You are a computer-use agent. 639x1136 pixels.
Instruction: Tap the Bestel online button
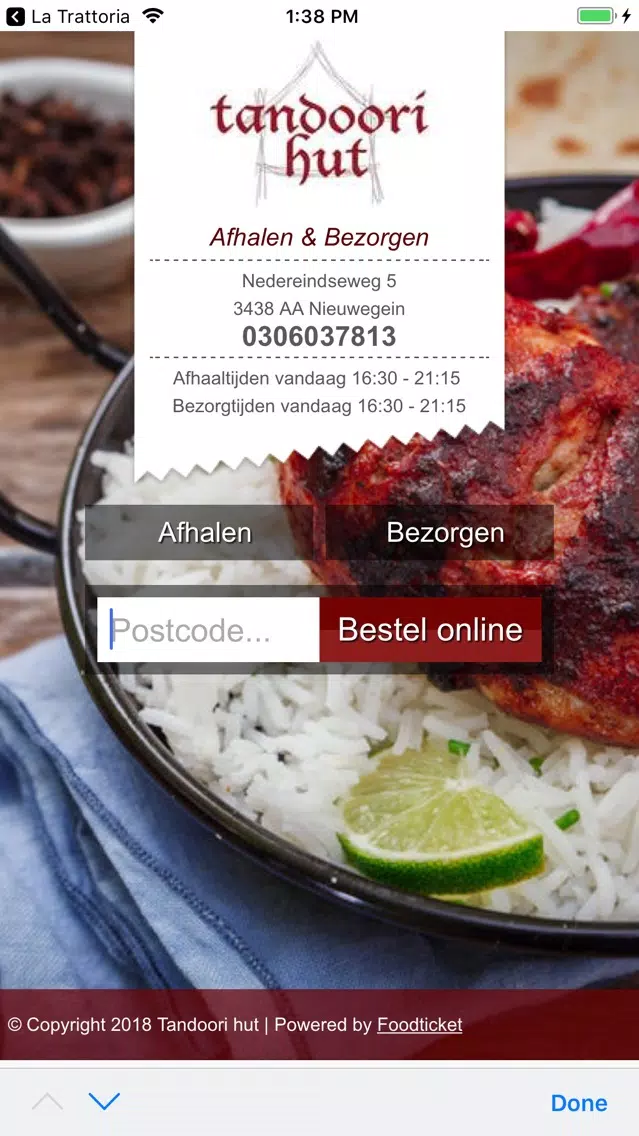[x=430, y=630]
